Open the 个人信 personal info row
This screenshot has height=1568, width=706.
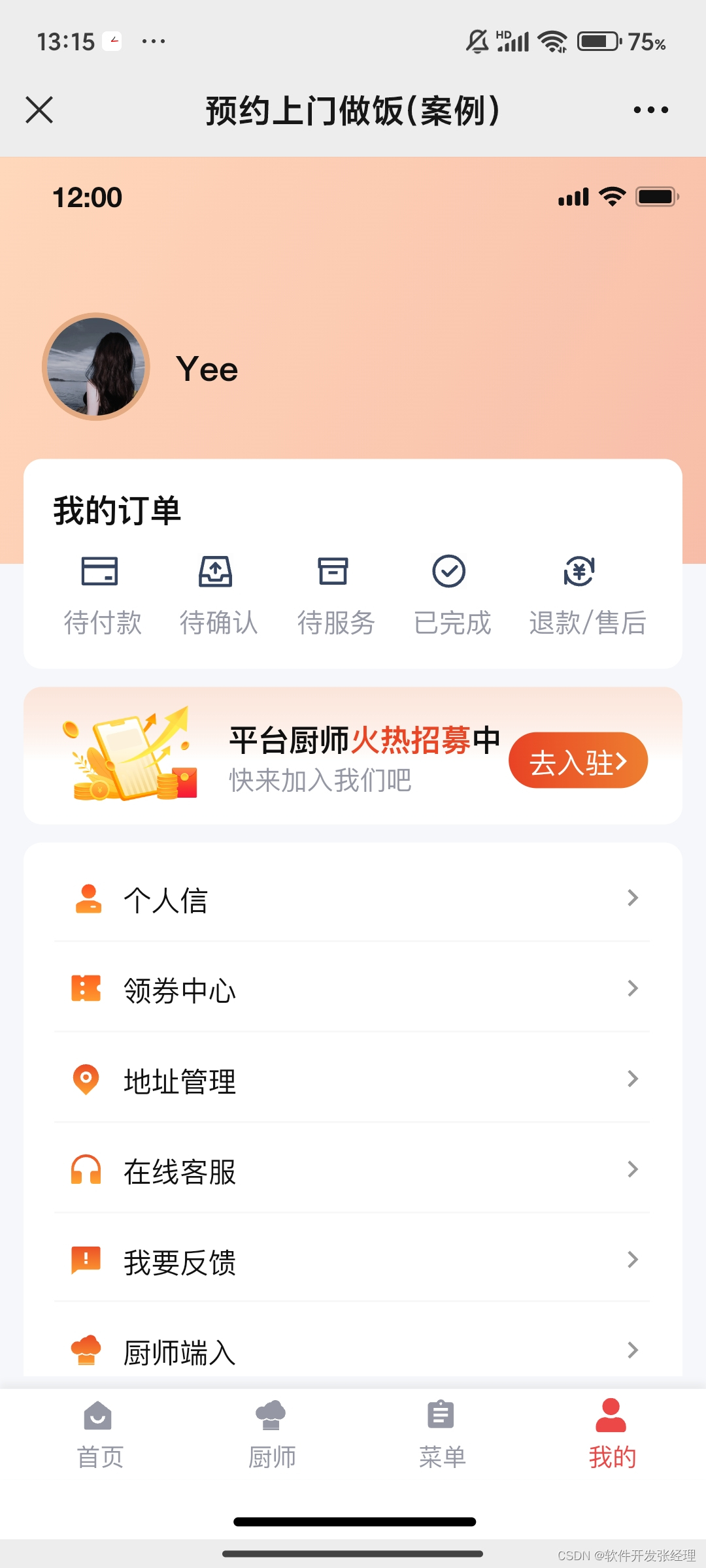(x=353, y=899)
